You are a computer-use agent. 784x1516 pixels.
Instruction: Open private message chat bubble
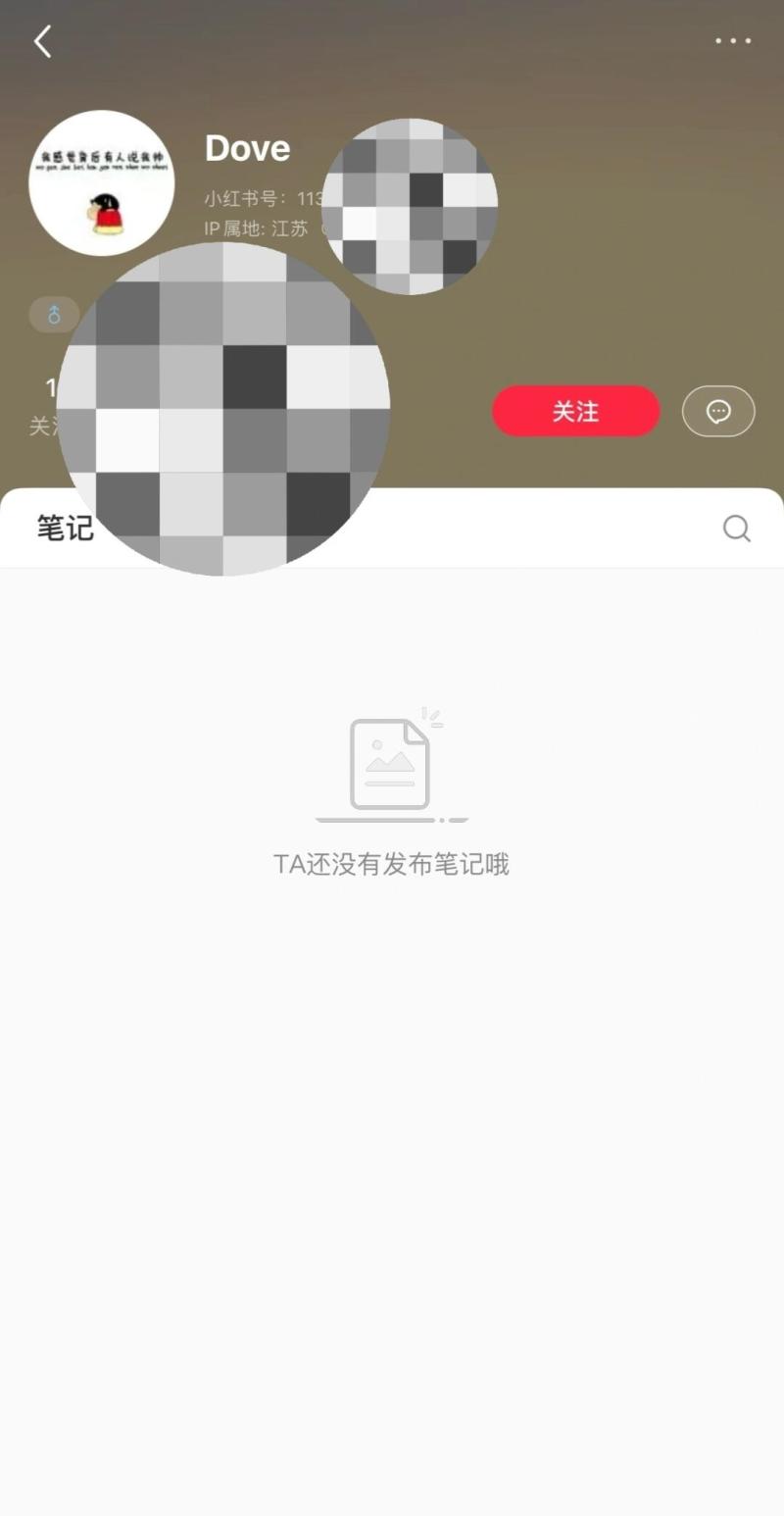[x=718, y=411]
